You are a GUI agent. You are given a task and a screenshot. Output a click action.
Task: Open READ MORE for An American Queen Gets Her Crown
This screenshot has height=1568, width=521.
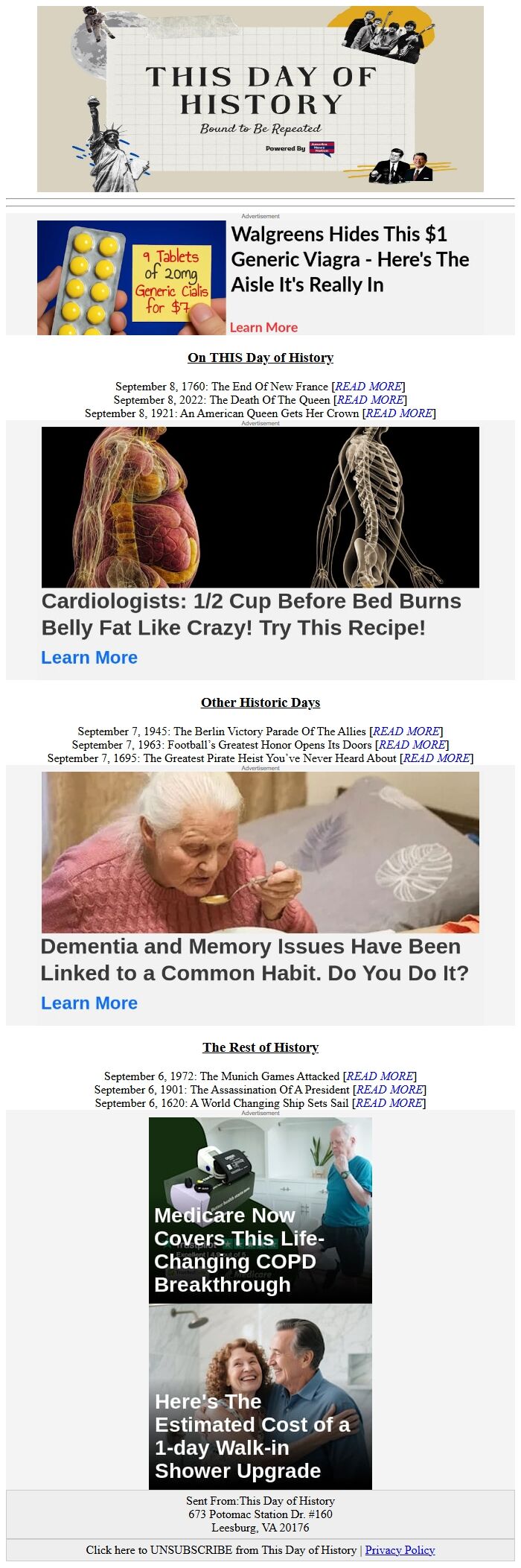[x=399, y=413]
